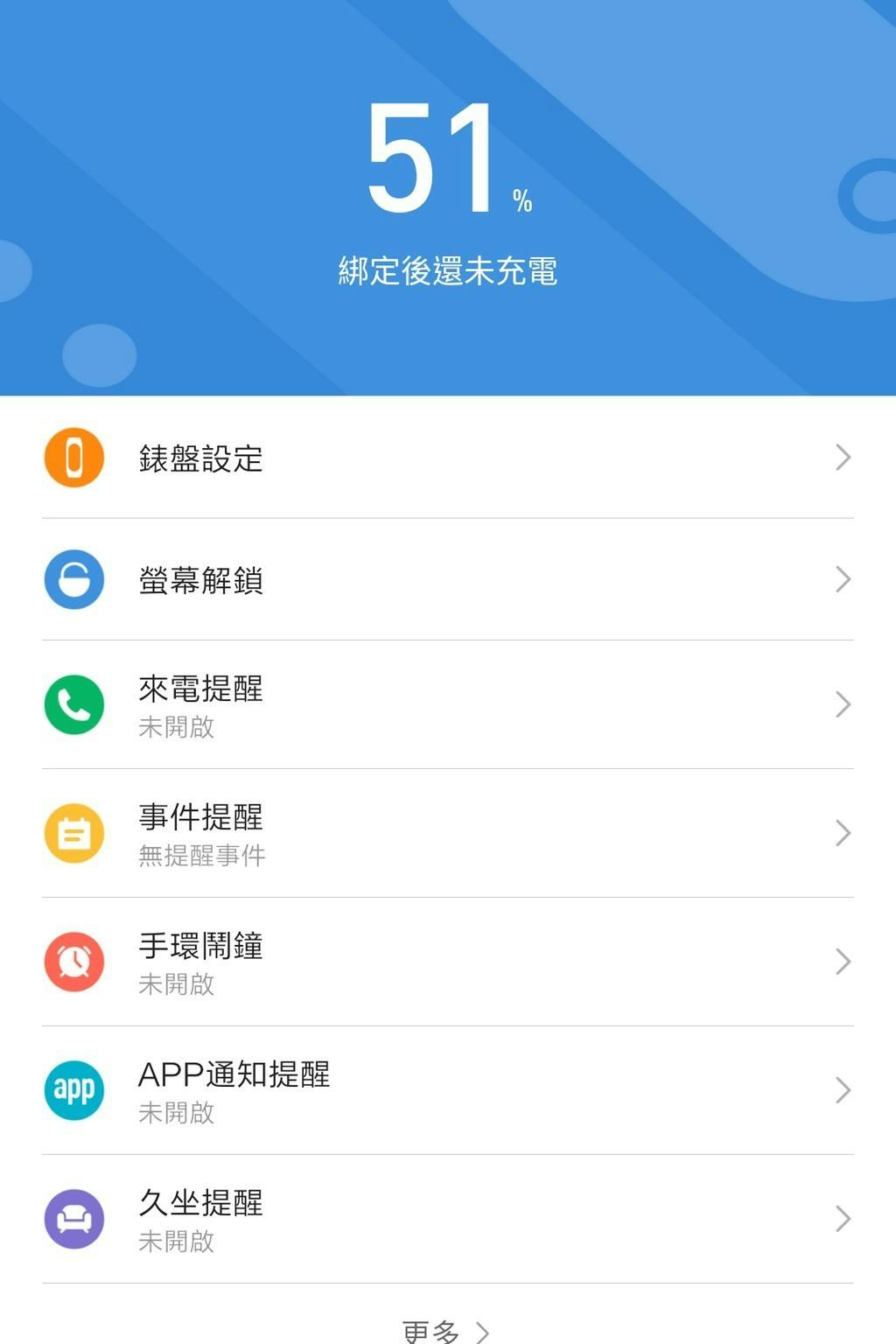Open 久坐提醒 idle alert settings

tap(446, 1219)
